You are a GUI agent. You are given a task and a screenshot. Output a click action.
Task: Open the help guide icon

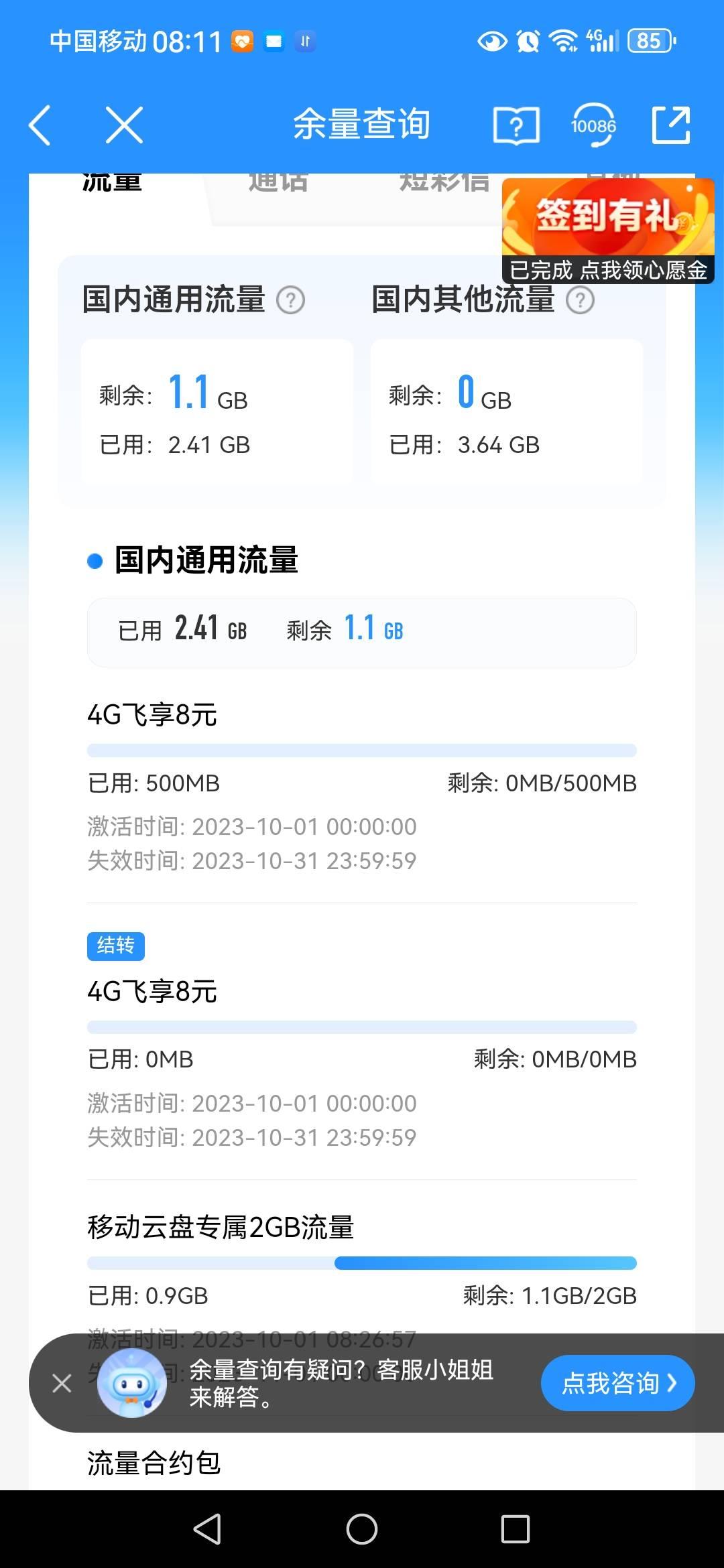pos(516,125)
